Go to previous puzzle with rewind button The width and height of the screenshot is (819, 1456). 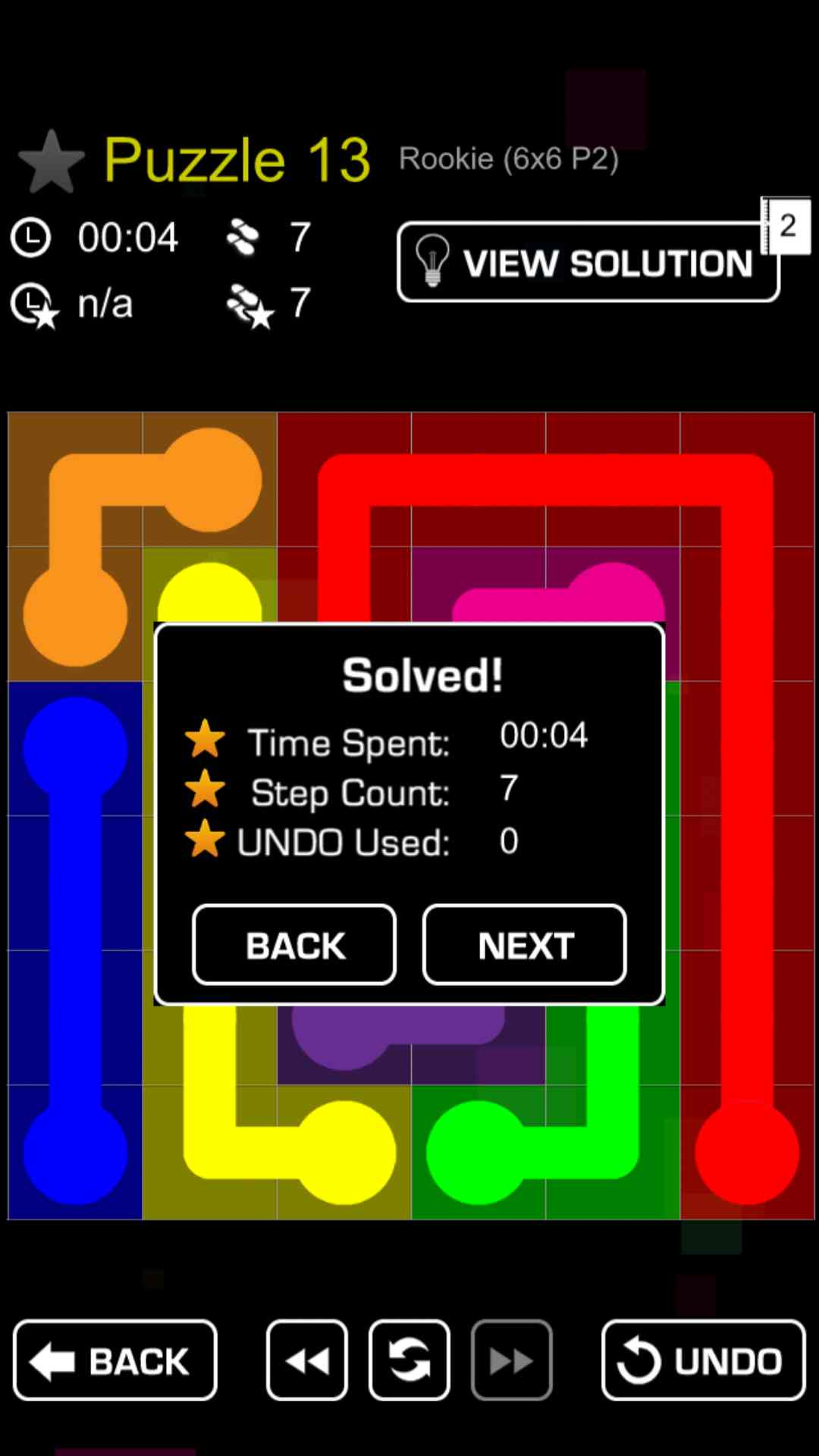[x=307, y=1360]
